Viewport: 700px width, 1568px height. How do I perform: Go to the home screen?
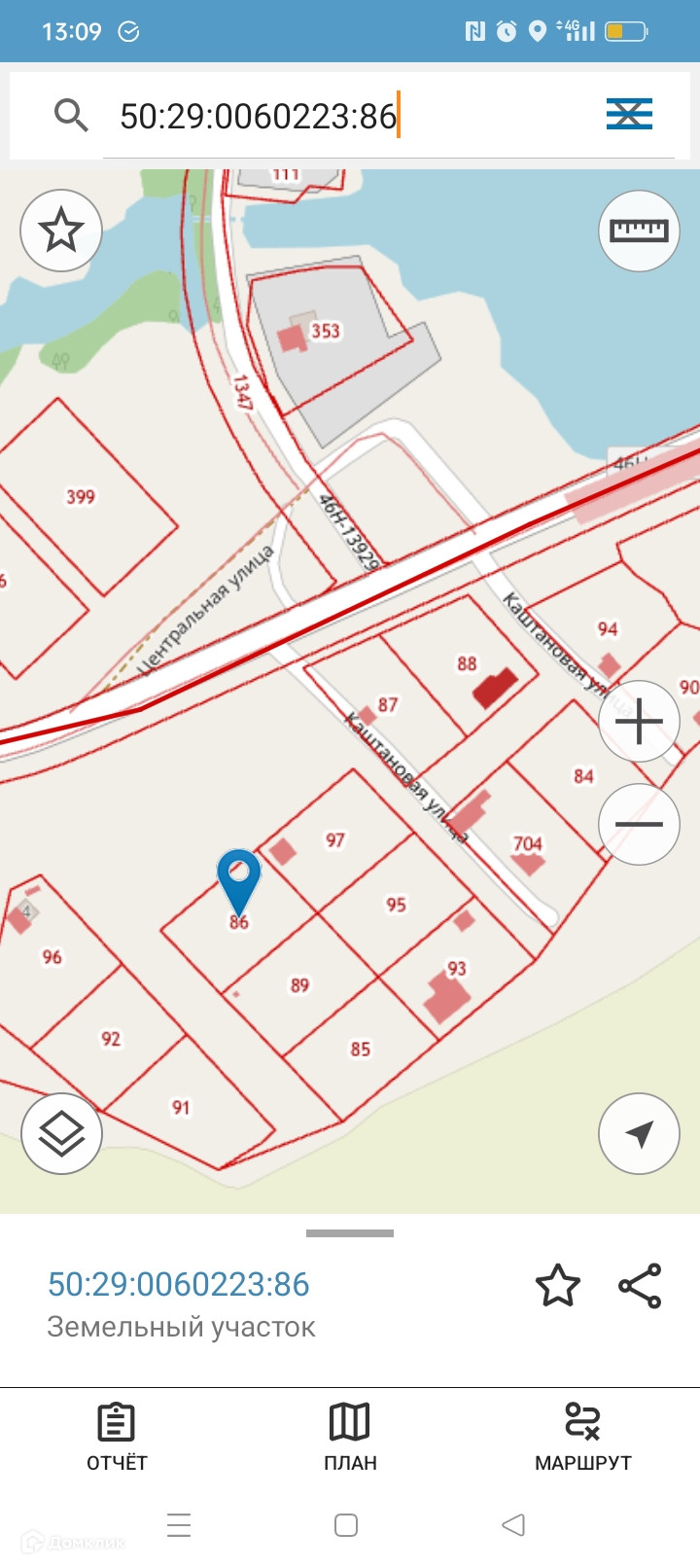[x=346, y=1524]
